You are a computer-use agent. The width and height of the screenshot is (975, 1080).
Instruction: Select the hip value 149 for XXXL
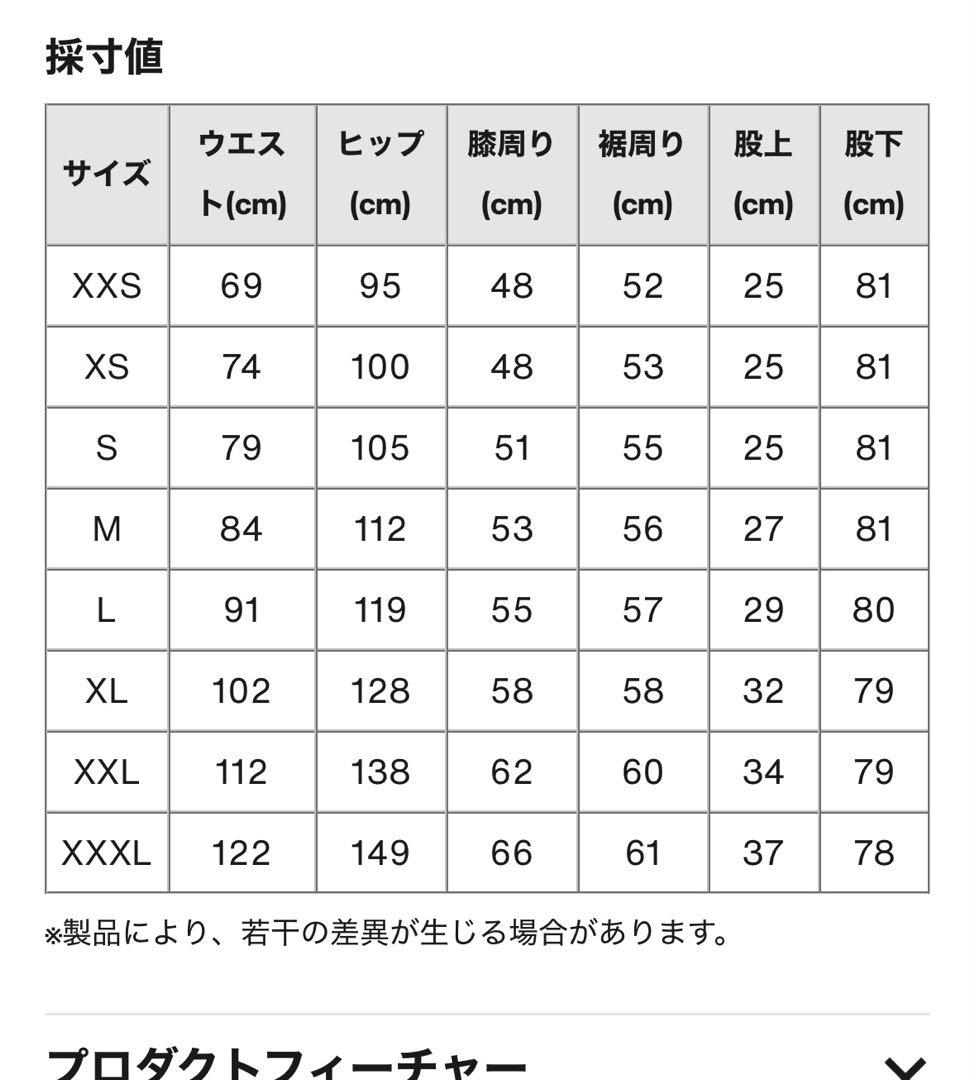coord(380,853)
